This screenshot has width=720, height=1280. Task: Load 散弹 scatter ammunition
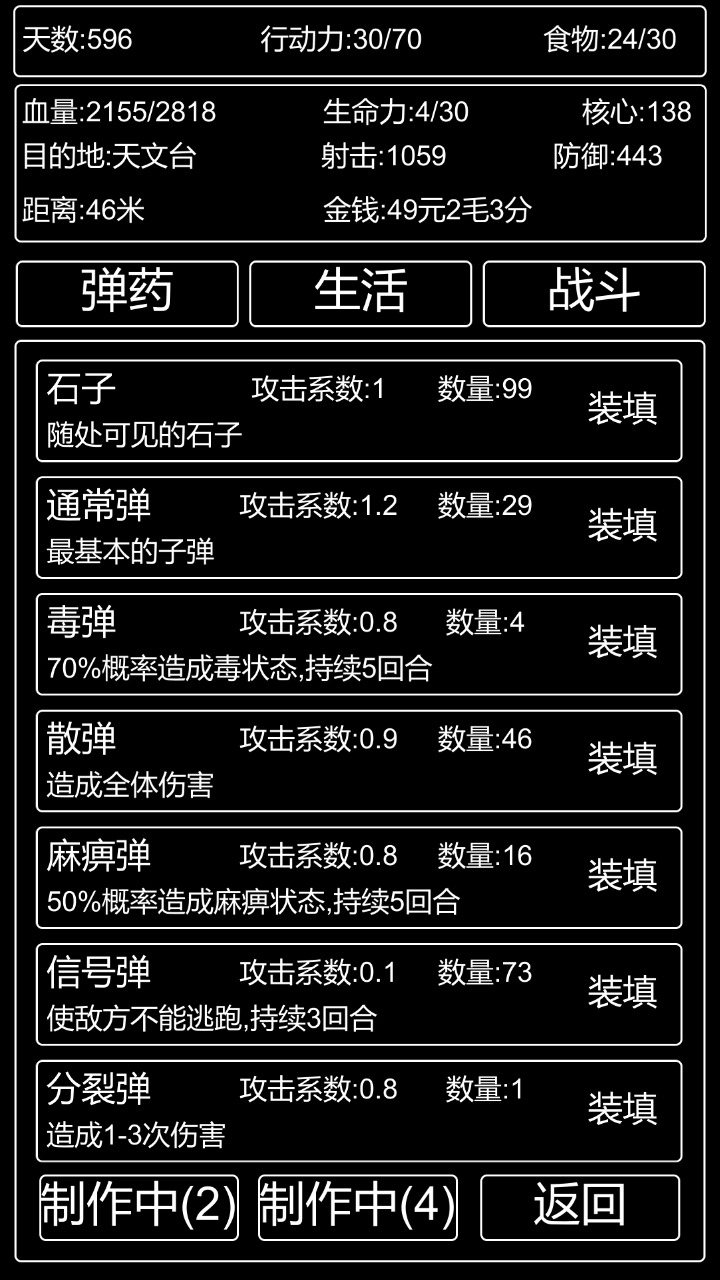click(x=622, y=761)
